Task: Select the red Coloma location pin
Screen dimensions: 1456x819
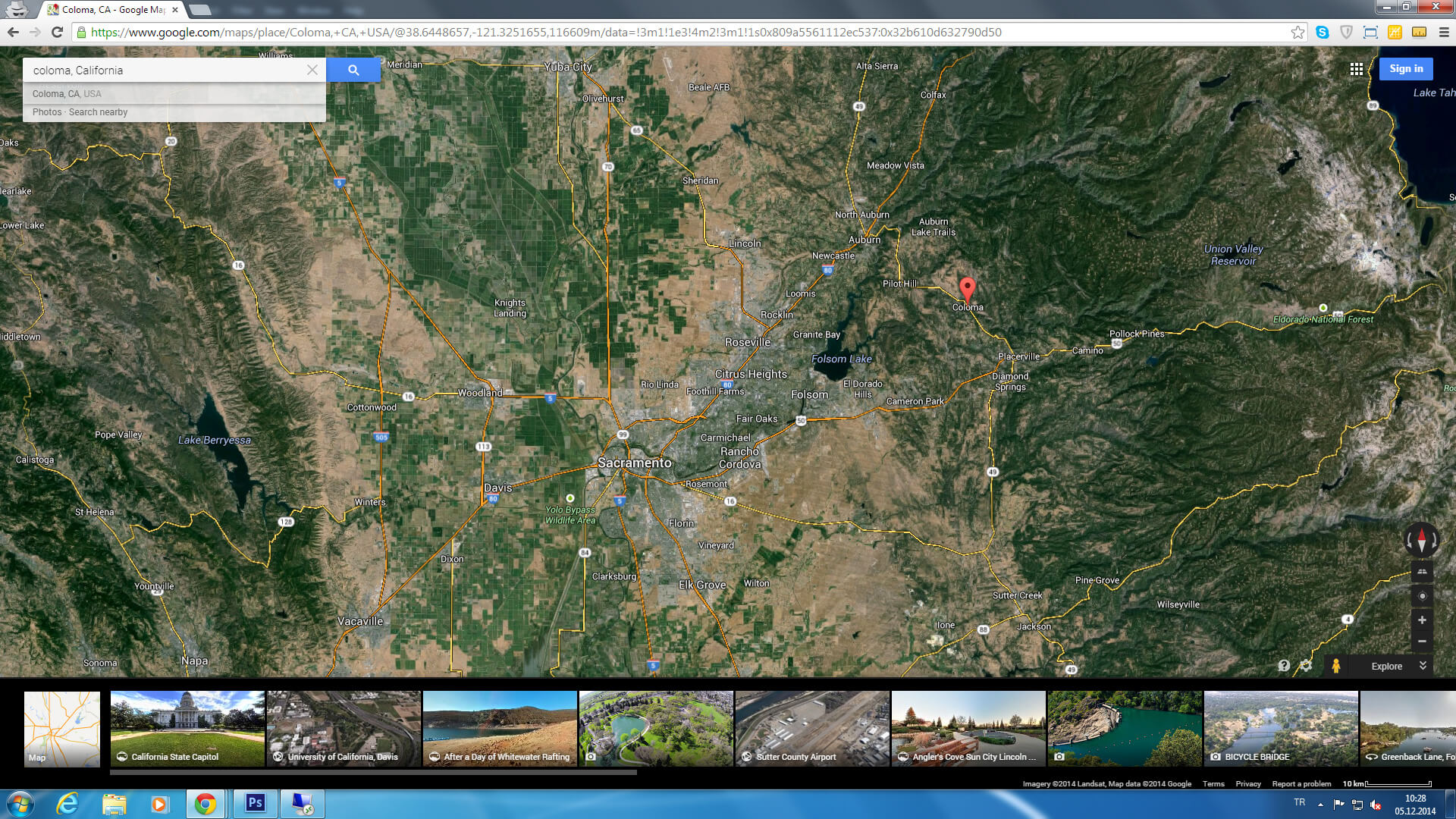Action: tap(967, 289)
